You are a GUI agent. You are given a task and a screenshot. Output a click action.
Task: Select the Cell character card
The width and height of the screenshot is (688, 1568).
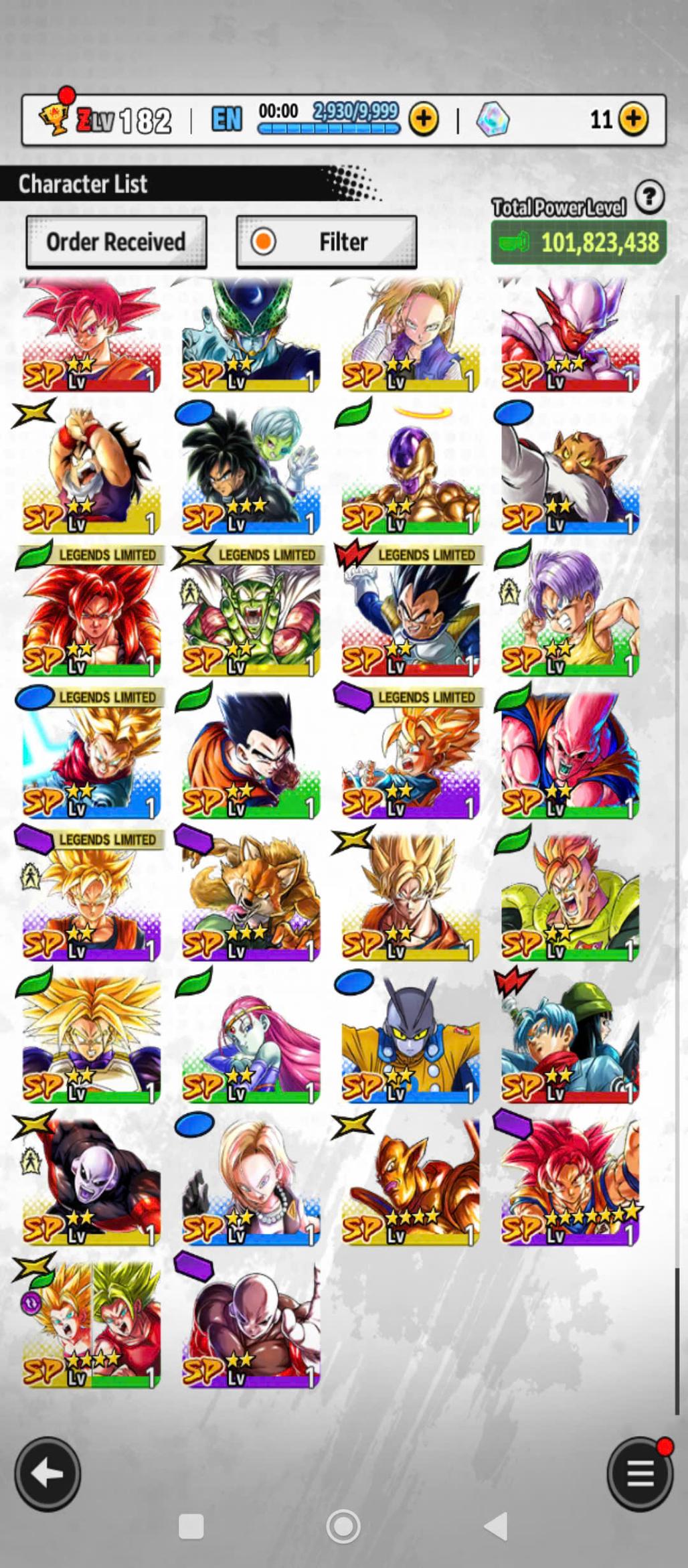pos(251,335)
